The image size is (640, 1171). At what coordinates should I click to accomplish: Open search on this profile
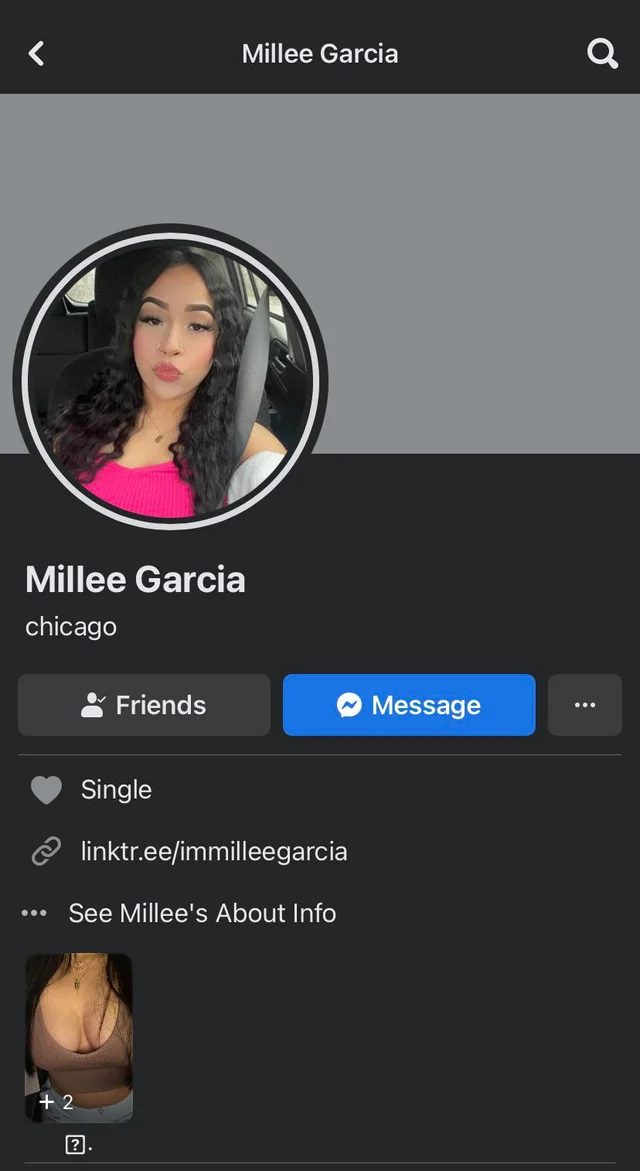602,54
